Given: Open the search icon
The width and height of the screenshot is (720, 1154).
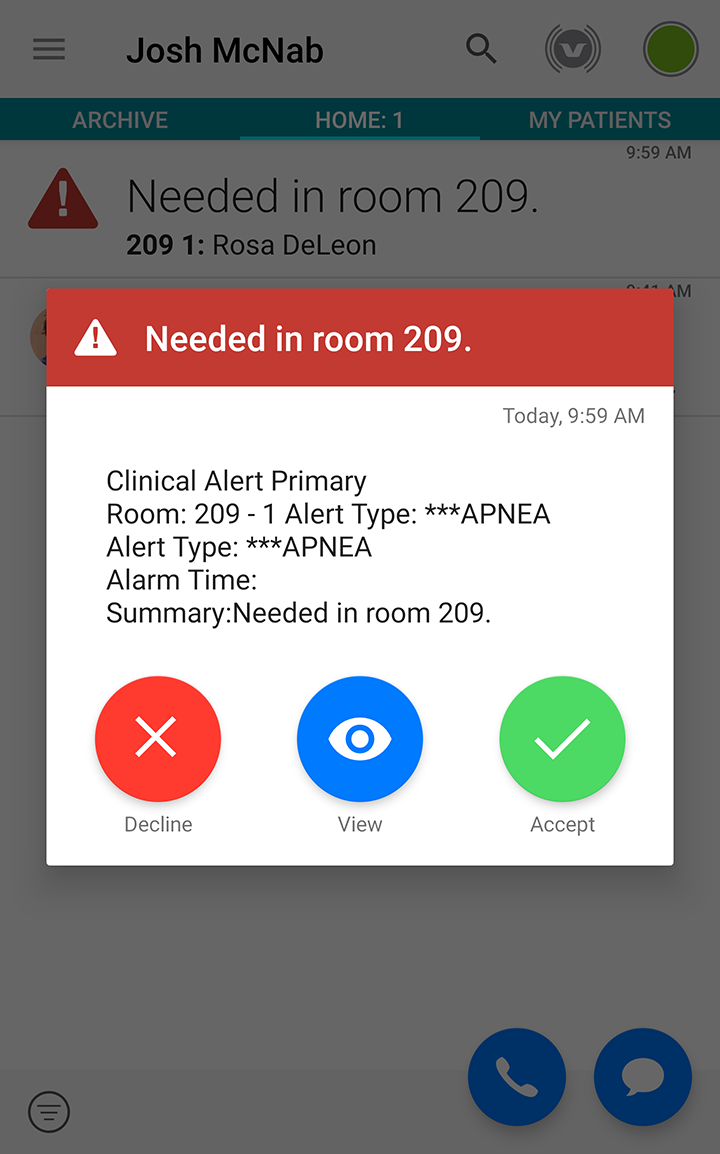Looking at the screenshot, I should pyautogui.click(x=481, y=49).
